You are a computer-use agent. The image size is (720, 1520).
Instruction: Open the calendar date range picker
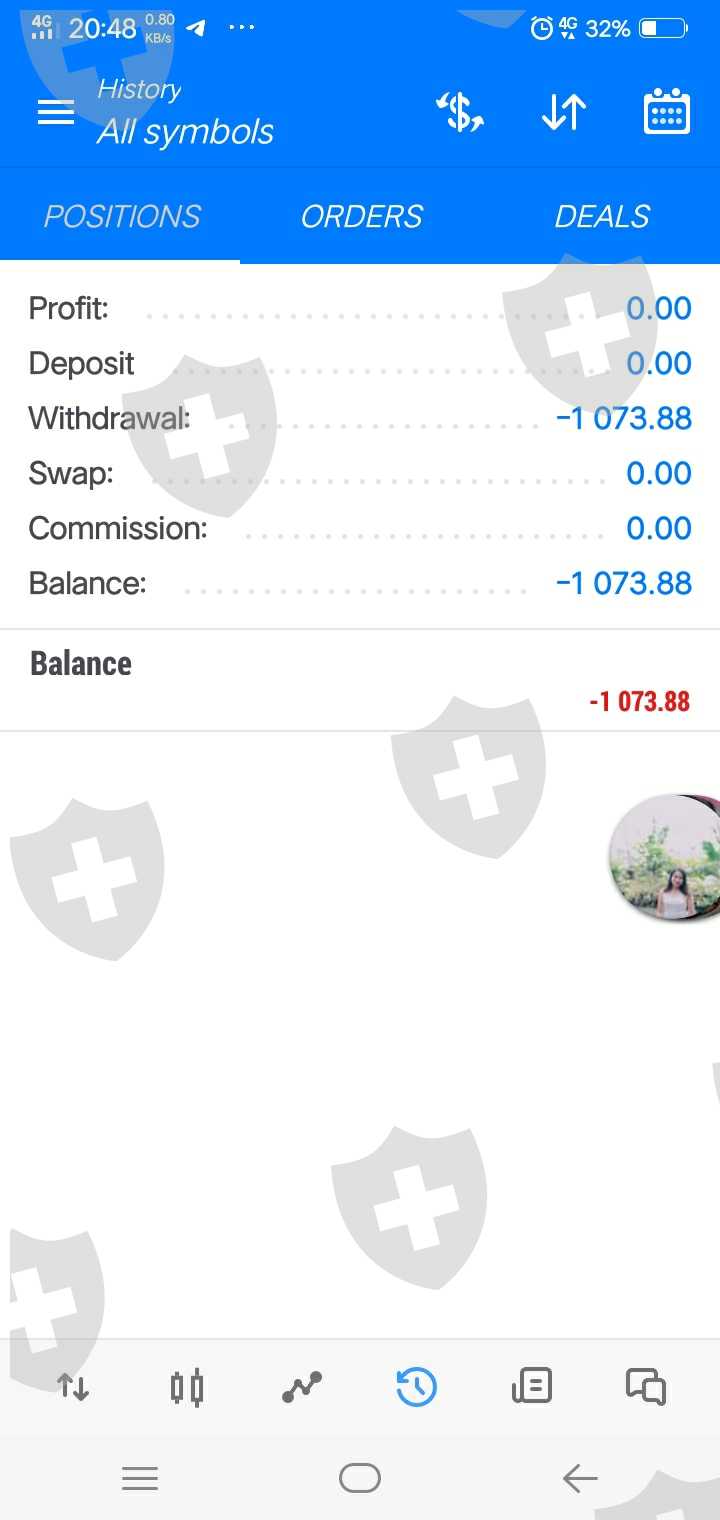point(666,112)
